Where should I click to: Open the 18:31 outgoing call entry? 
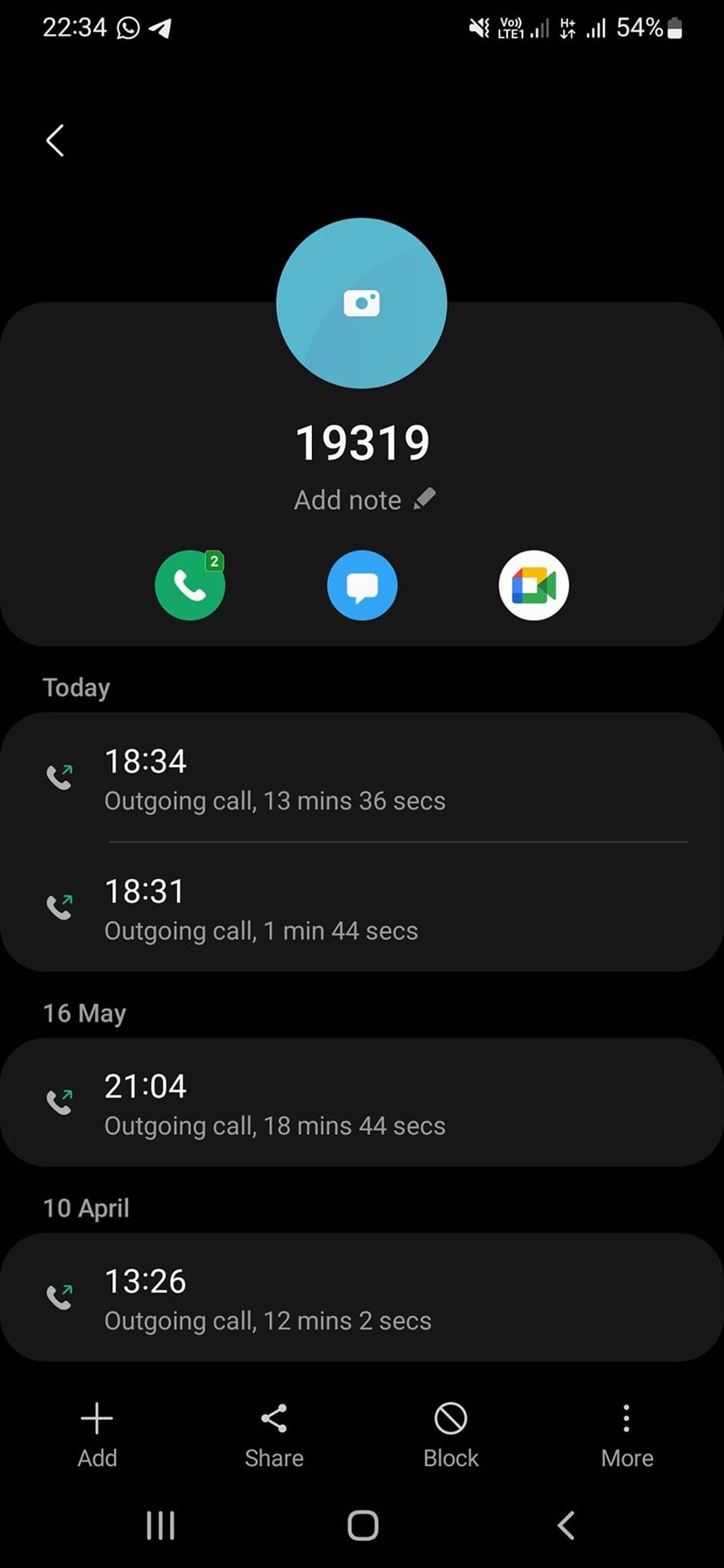click(362, 909)
